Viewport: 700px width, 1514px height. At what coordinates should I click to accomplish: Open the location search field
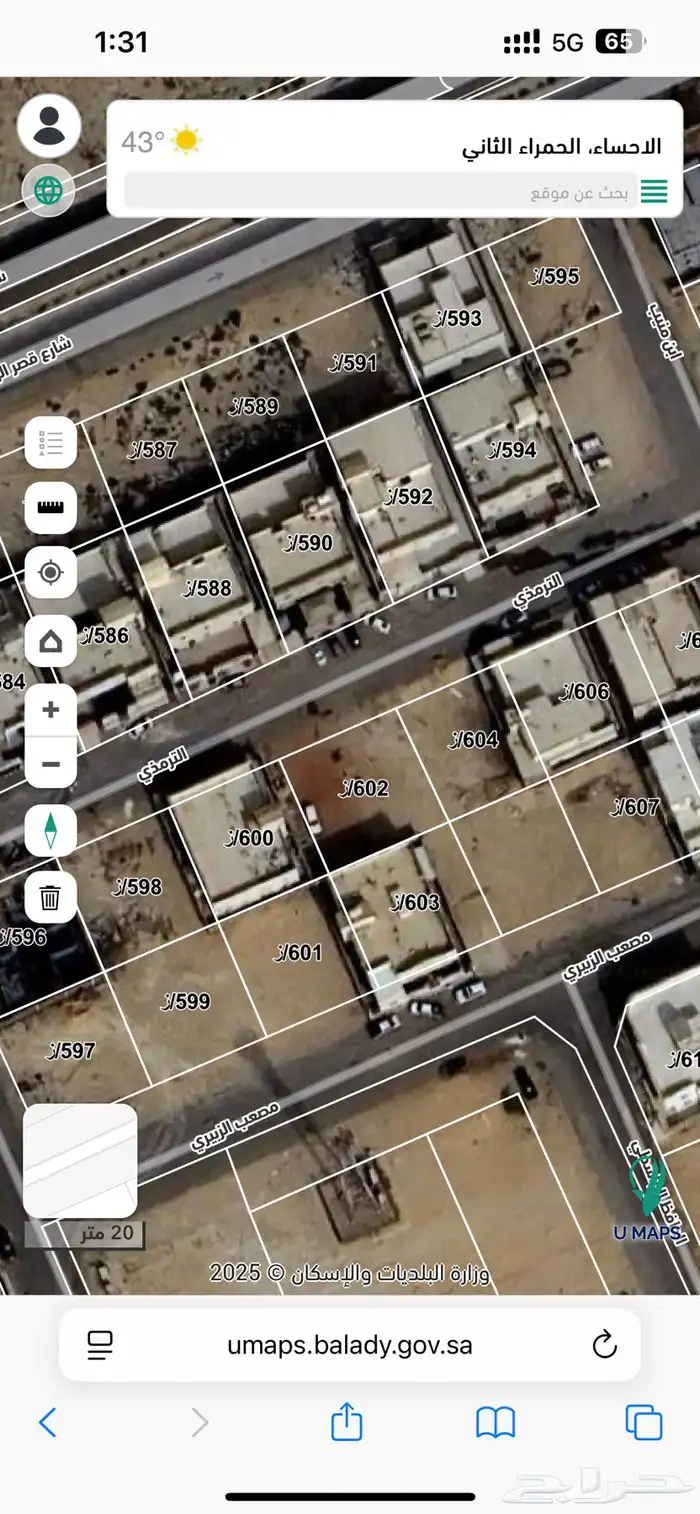380,192
